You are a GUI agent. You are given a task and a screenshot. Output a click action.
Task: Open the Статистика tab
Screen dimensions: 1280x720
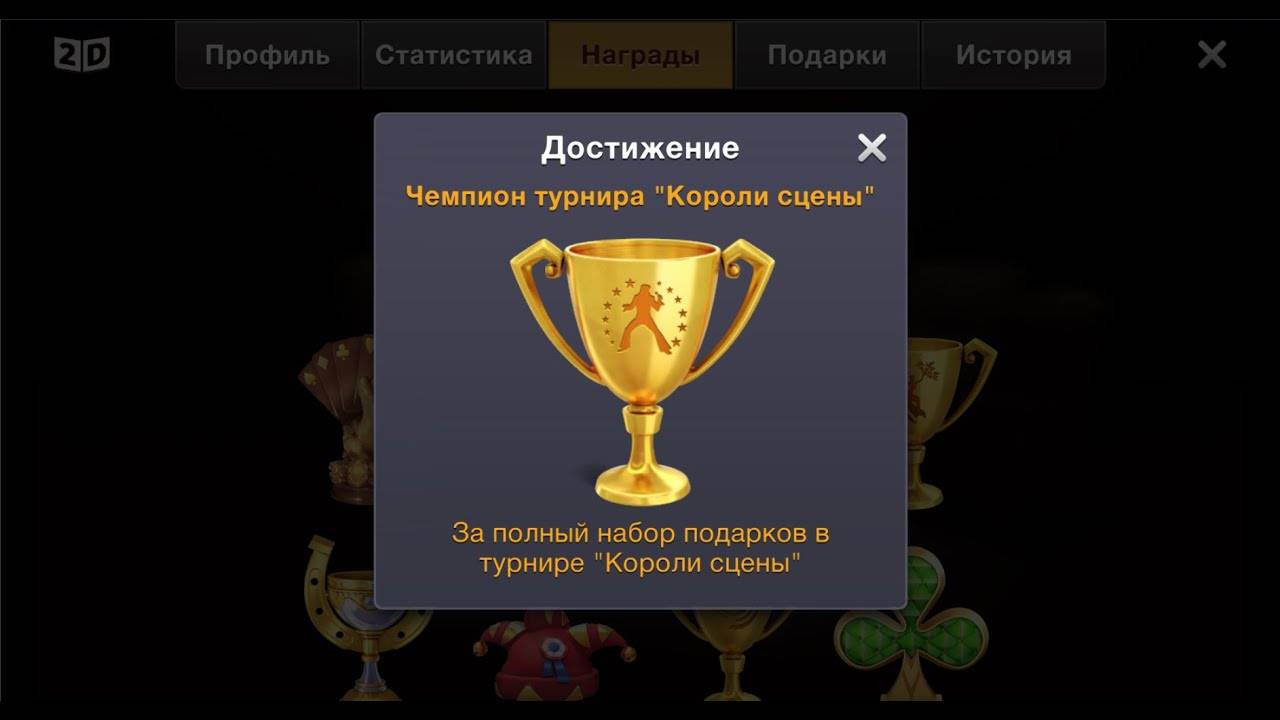[x=453, y=55]
